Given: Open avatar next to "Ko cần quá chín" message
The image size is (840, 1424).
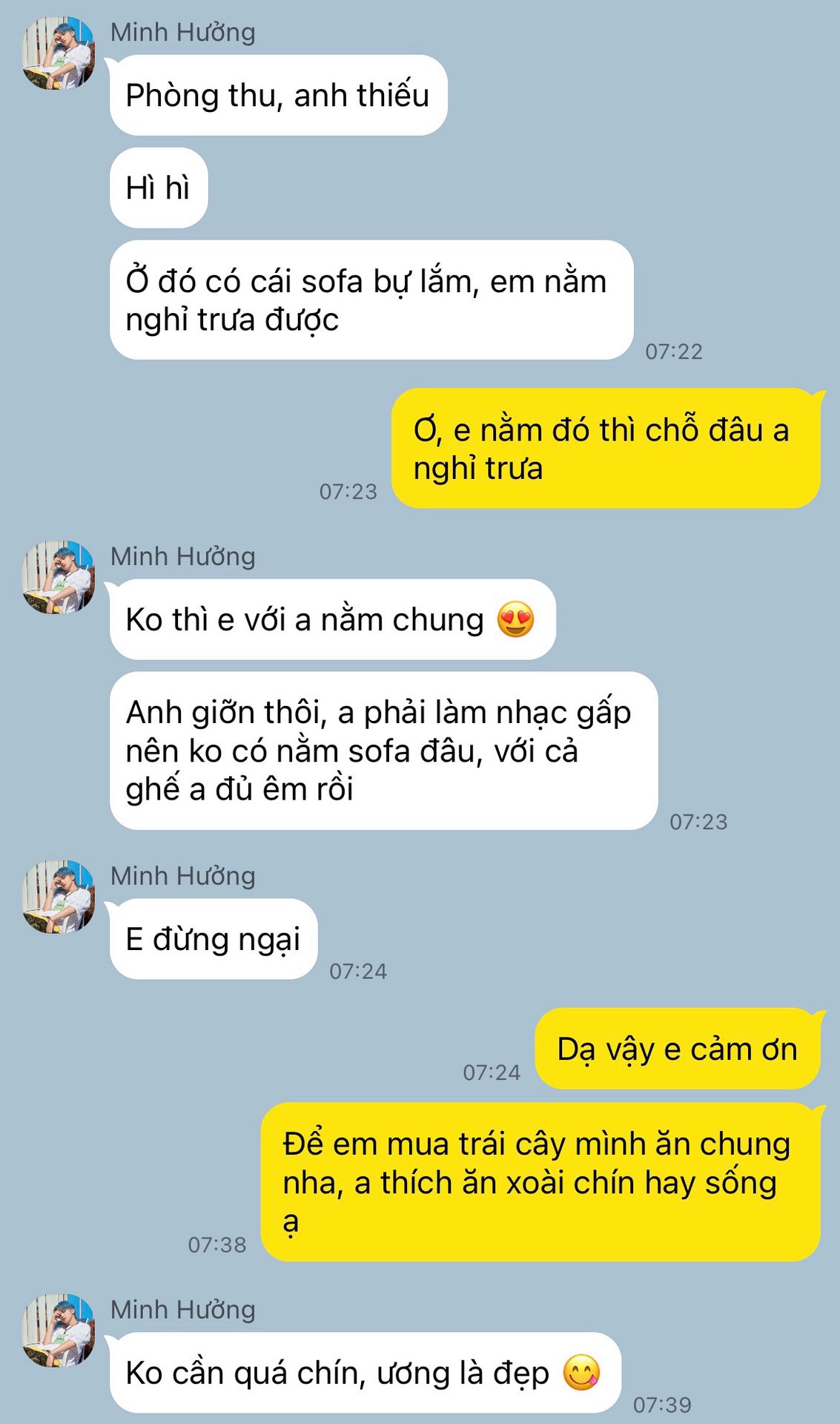Looking at the screenshot, I should pos(59,1331).
